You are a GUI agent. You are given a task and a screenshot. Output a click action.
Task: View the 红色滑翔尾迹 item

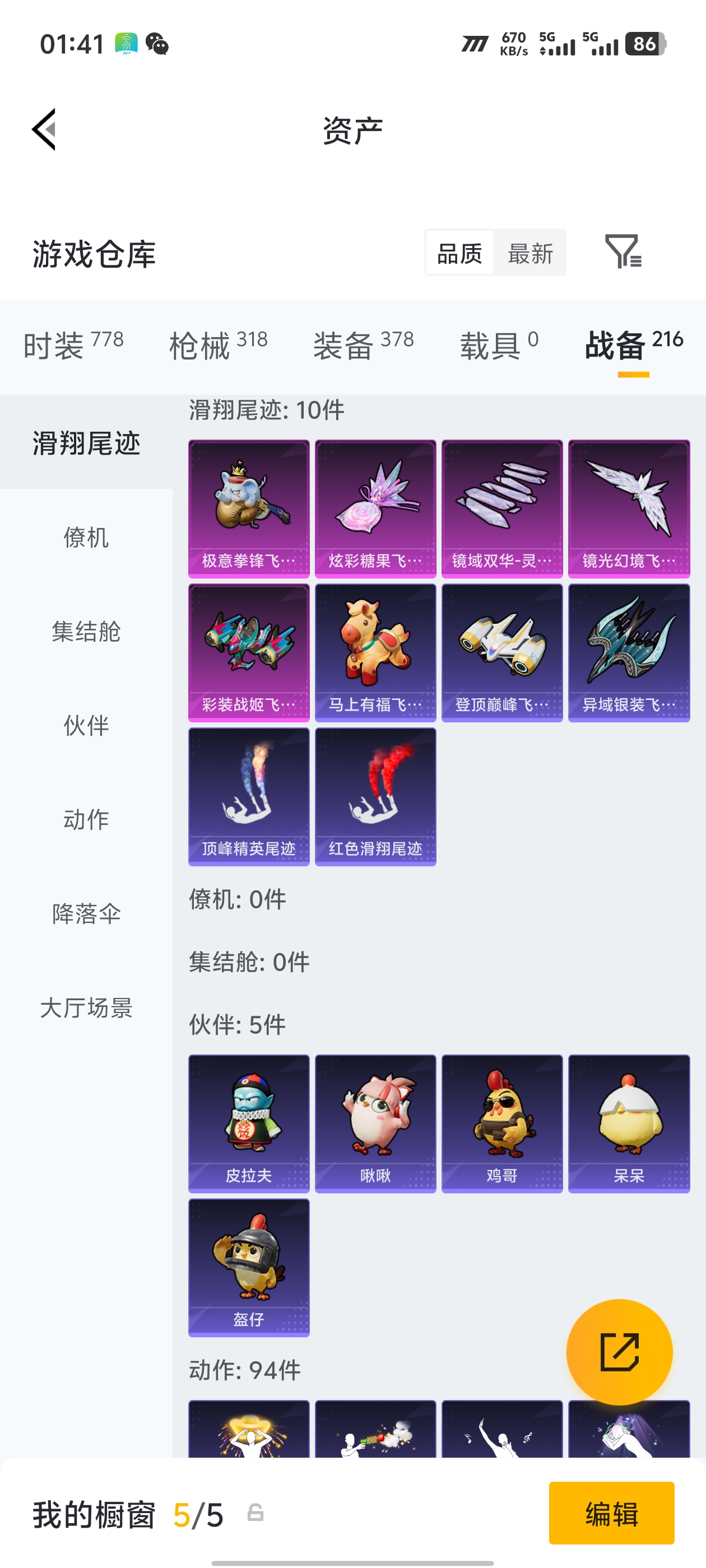point(375,796)
